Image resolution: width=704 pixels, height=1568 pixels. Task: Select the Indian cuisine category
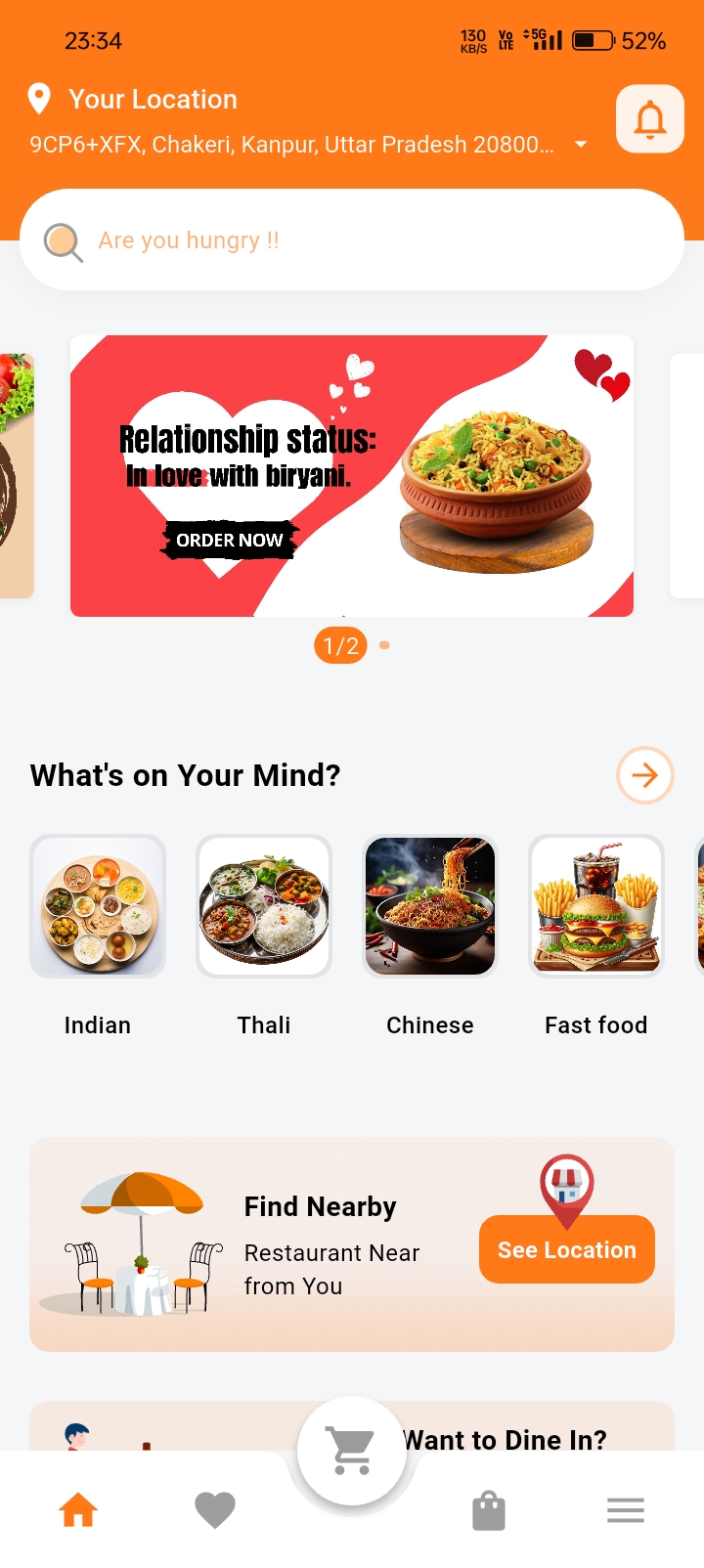98,906
